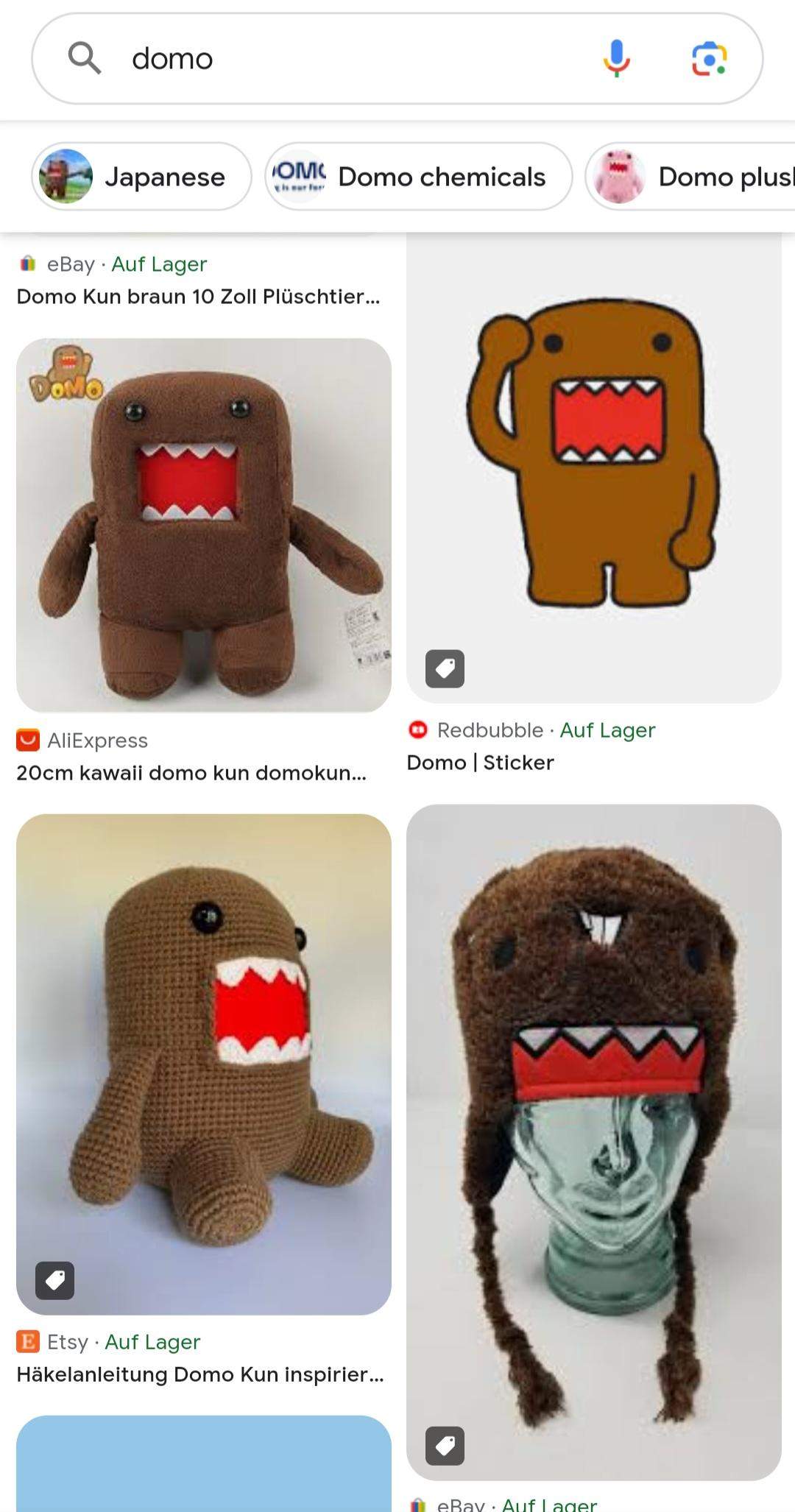Image resolution: width=795 pixels, height=1512 pixels.
Task: Follow the 'Domo Kun braun 10 Zoll' listing link
Action: [199, 296]
